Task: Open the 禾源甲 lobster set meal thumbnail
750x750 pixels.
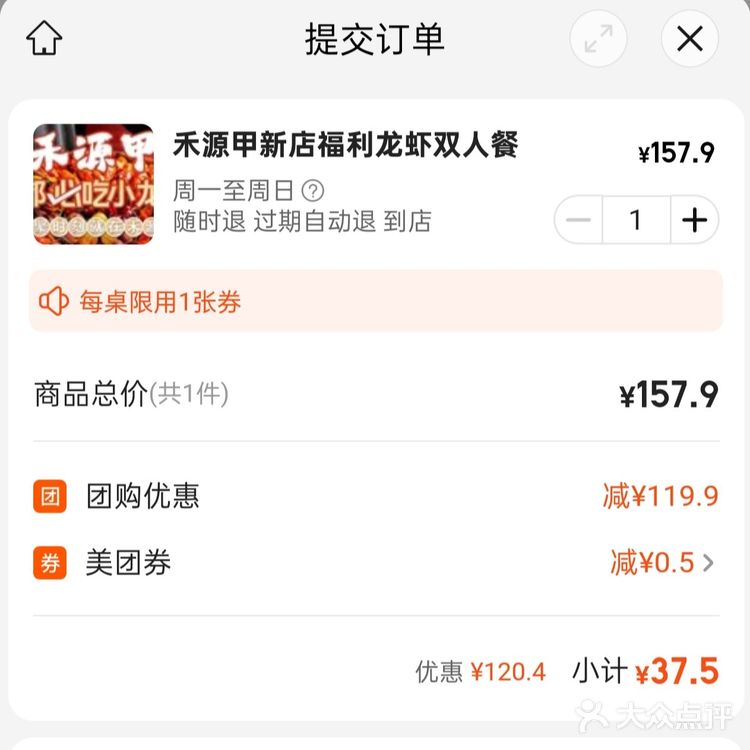Action: 93,184
